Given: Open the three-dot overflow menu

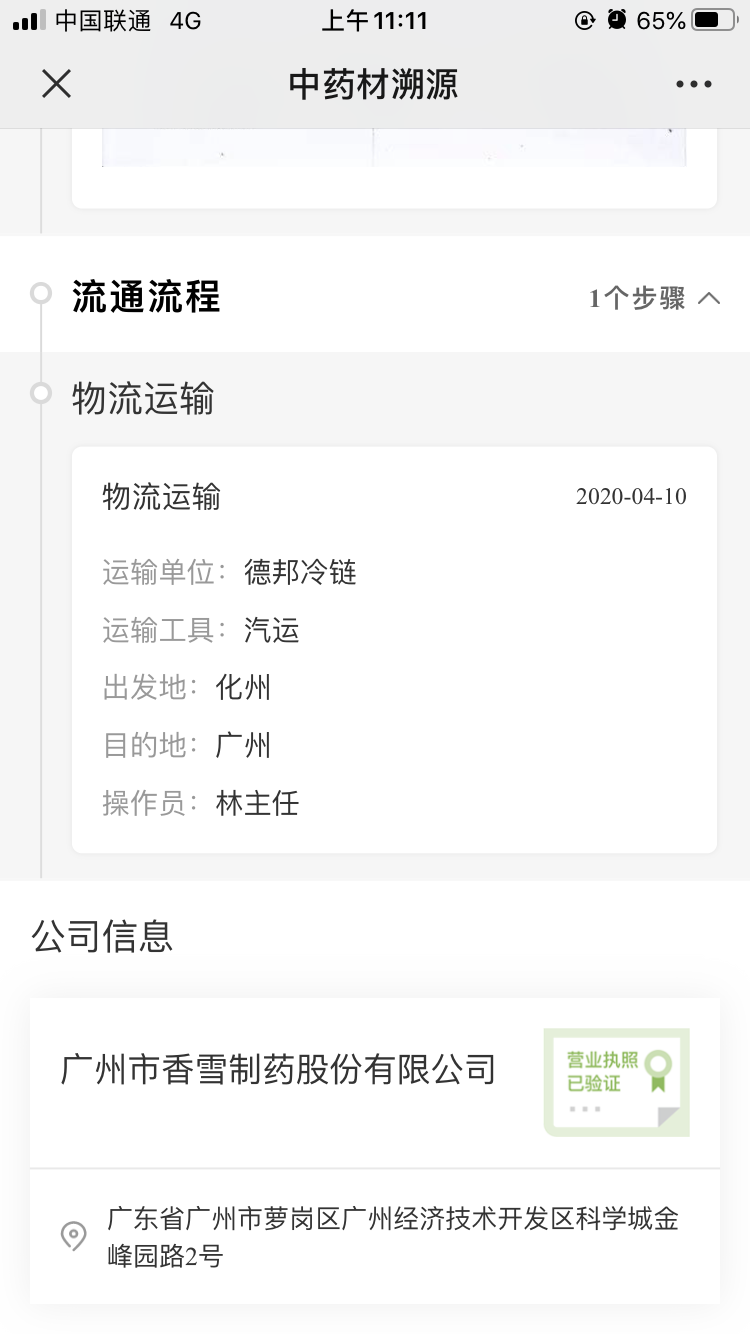Looking at the screenshot, I should 693,85.
